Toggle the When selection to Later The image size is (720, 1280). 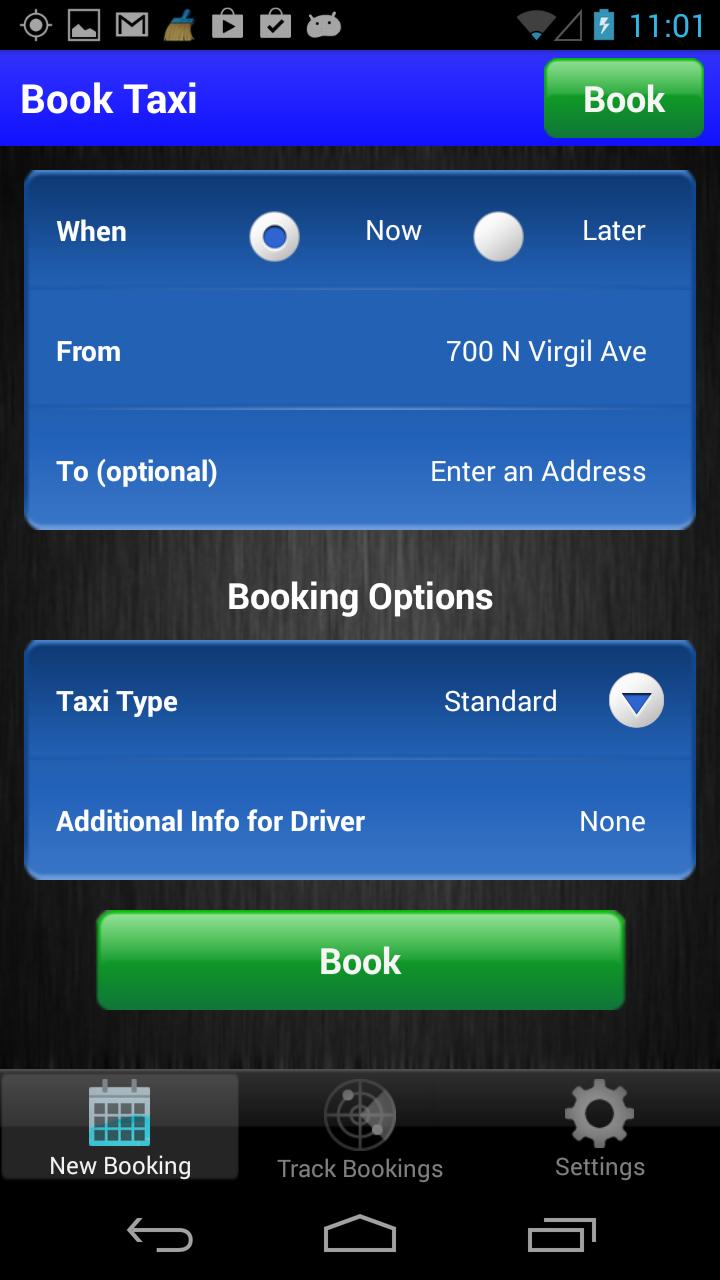tap(498, 236)
